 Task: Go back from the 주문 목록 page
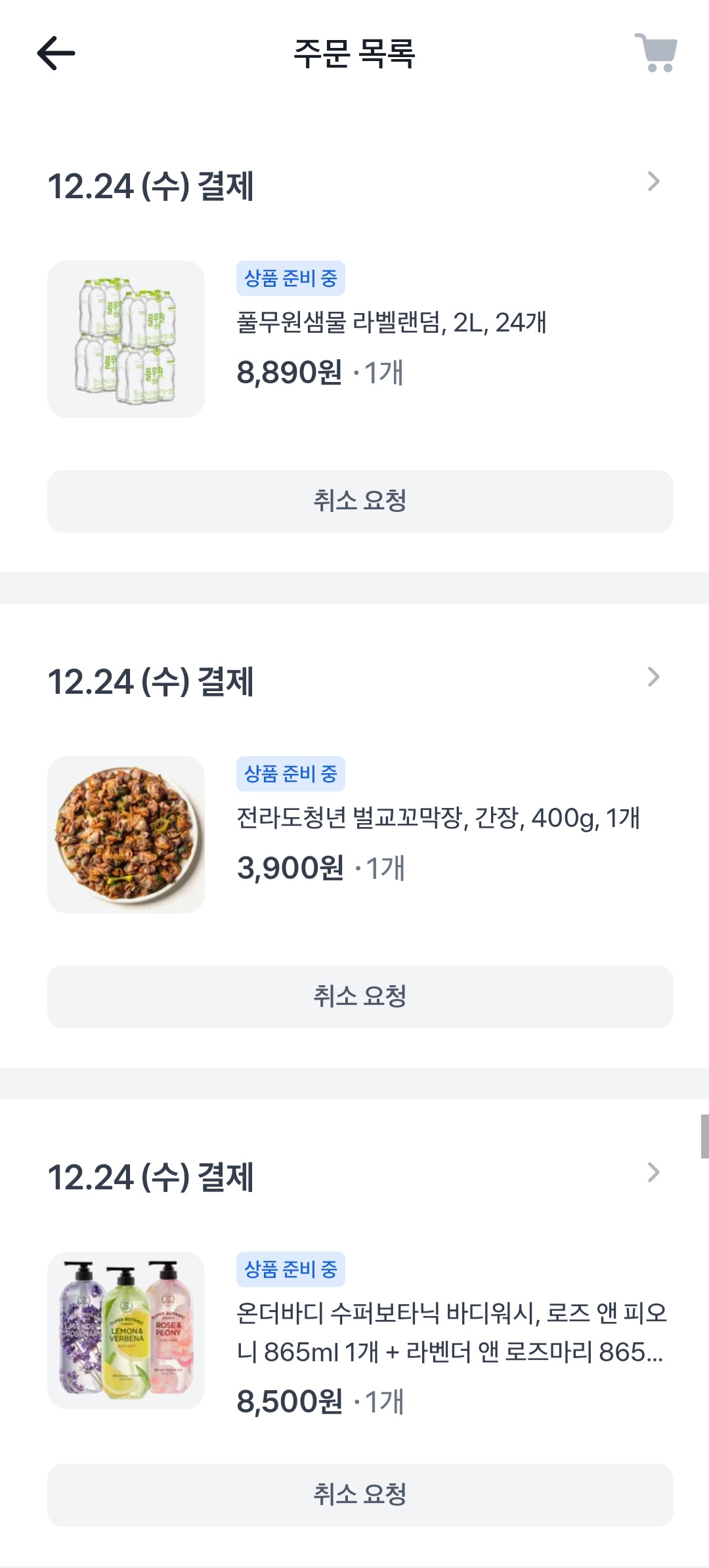coord(56,53)
